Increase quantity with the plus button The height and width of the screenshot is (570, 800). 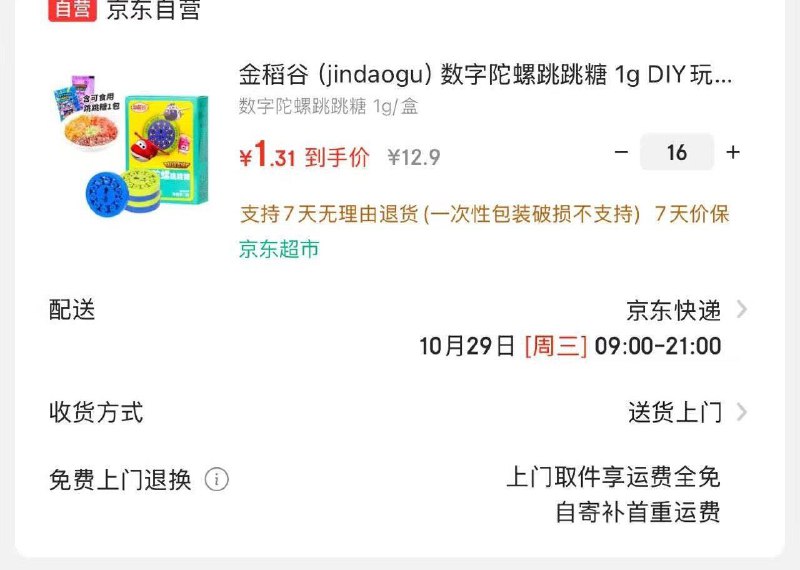[x=733, y=152]
